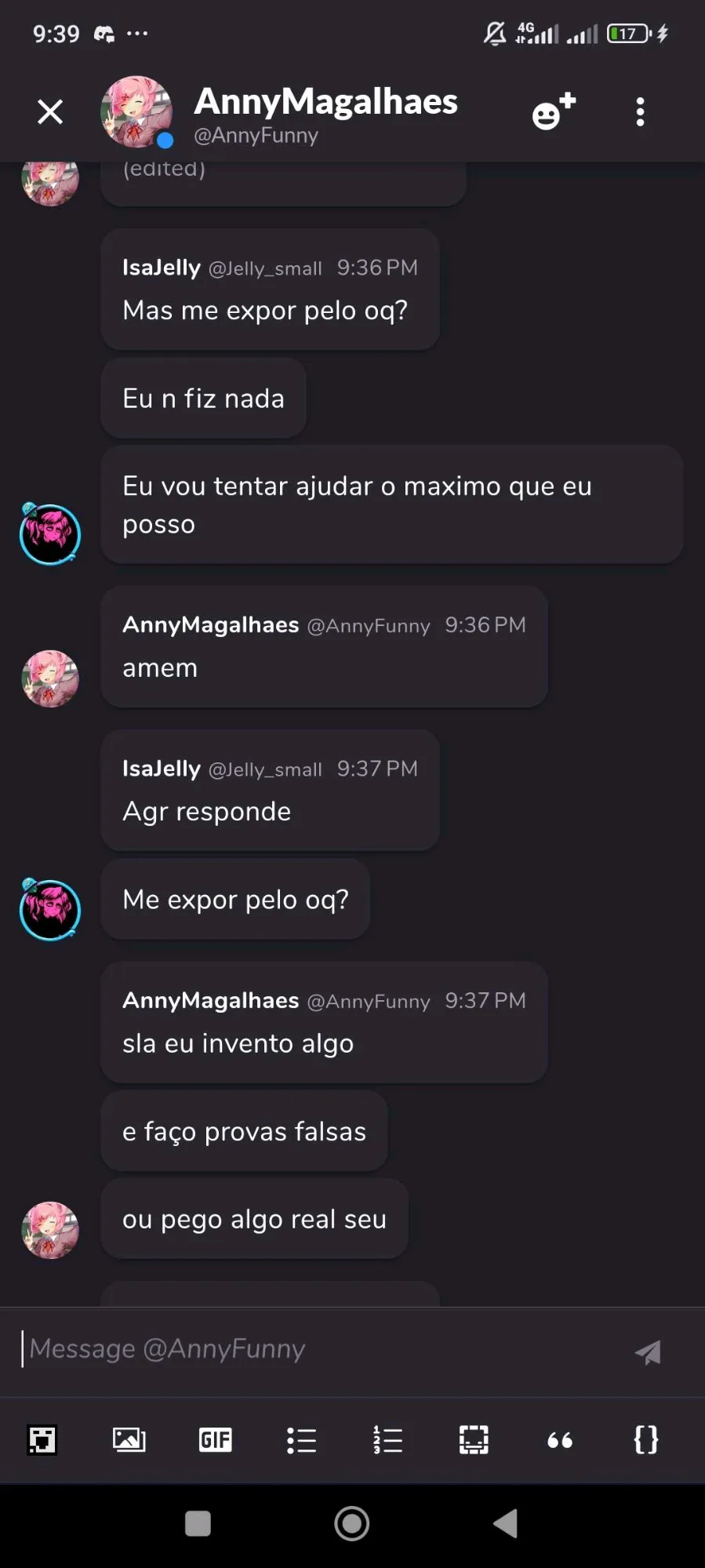Send the message with paper plane
This screenshot has height=1568, width=705.
(x=648, y=1352)
